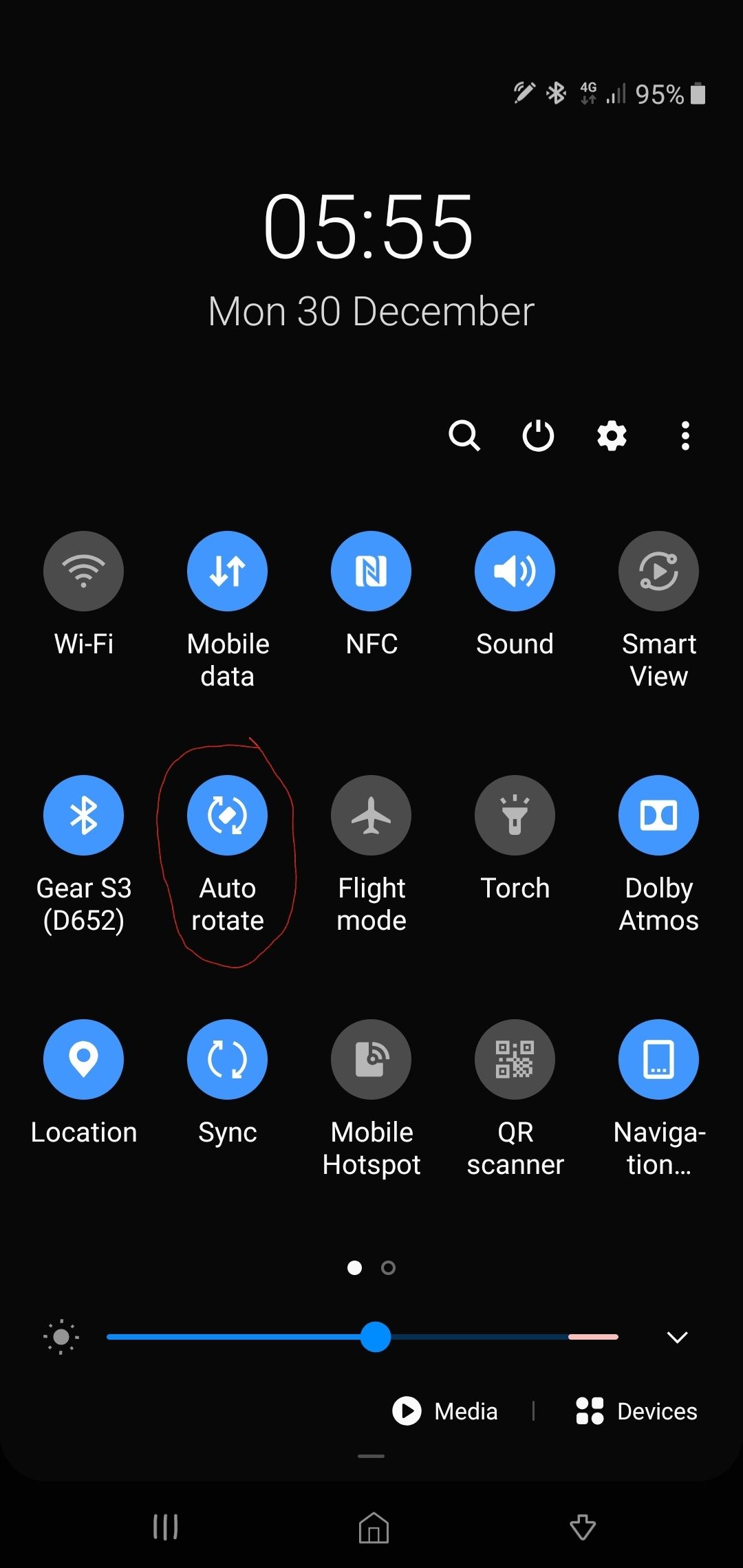Open the three-dot overflow menu
Image resolution: width=743 pixels, height=1568 pixels.
point(685,436)
